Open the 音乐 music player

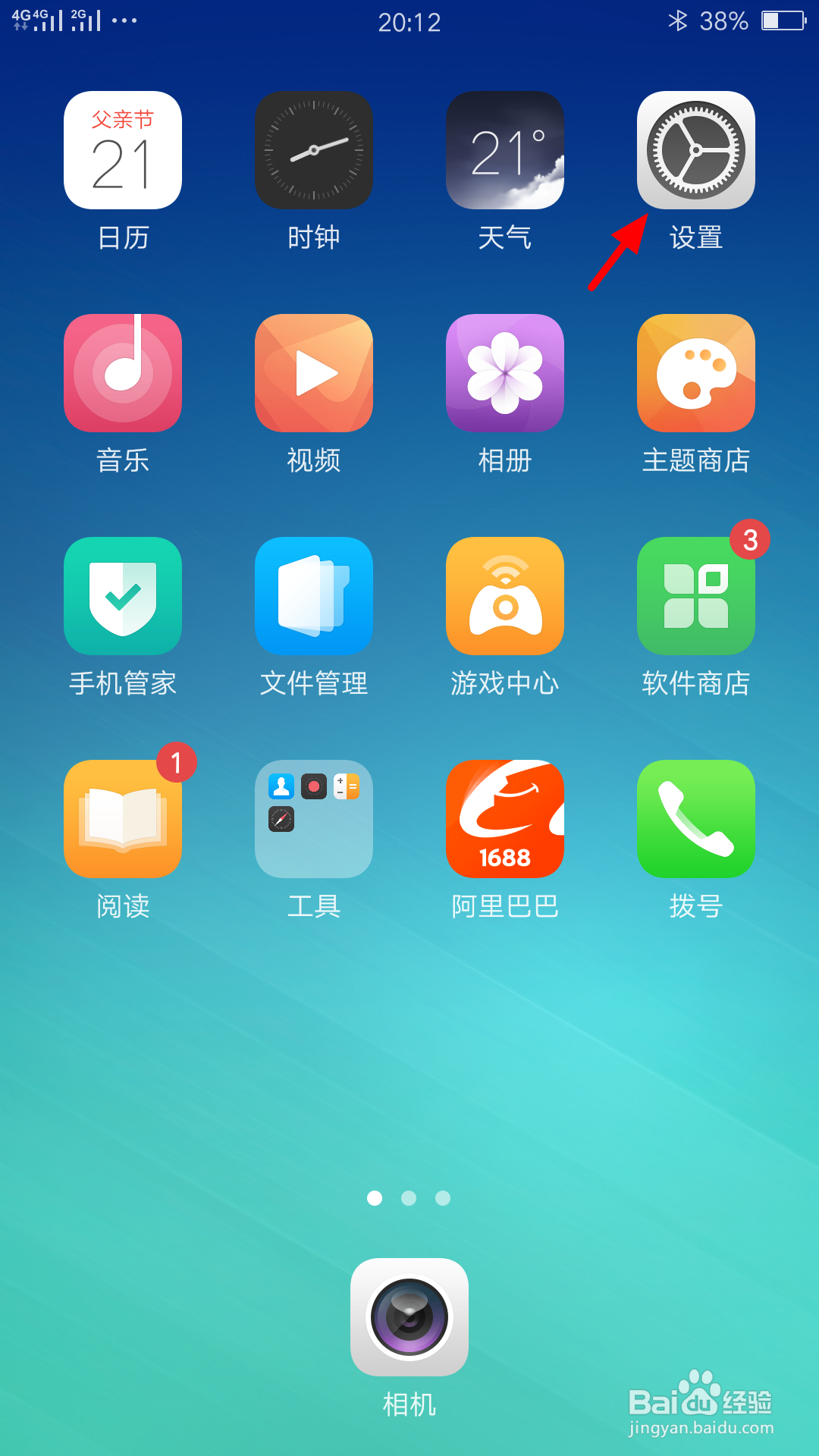[x=123, y=372]
